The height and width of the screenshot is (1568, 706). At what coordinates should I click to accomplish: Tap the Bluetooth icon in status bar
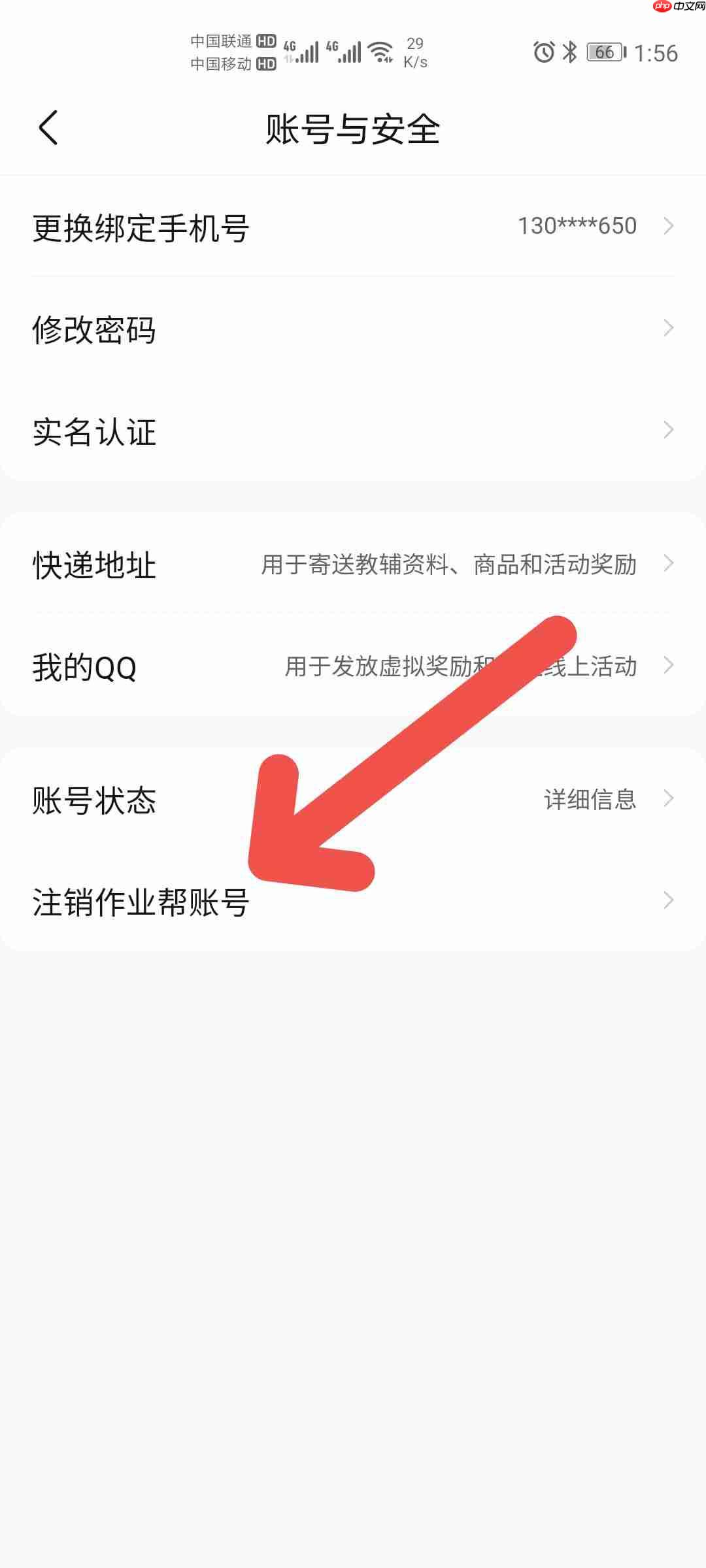click(x=568, y=52)
